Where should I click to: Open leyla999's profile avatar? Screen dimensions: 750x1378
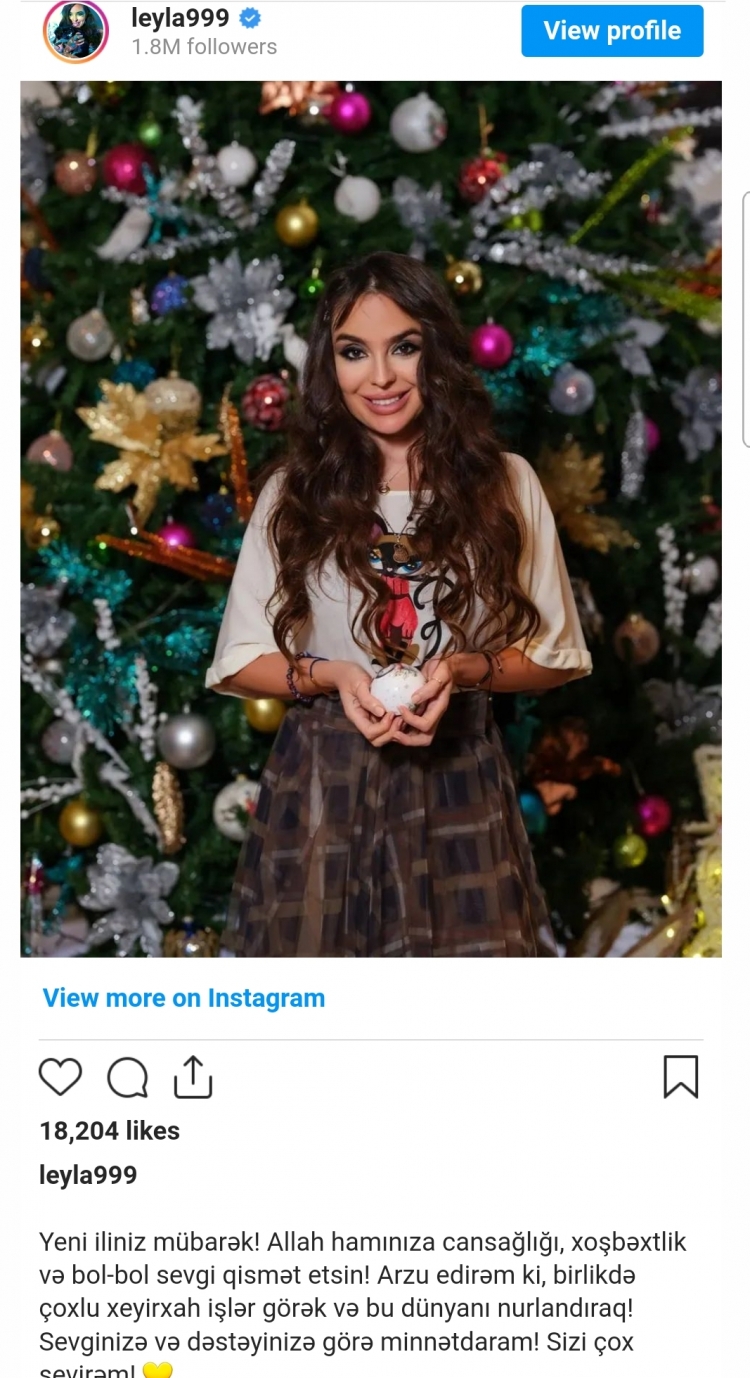75,31
